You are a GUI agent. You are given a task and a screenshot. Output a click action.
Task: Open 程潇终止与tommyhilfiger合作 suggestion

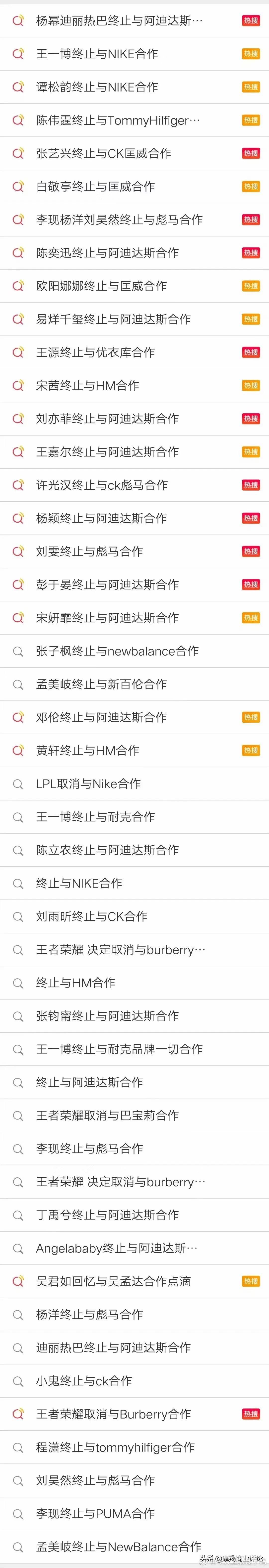coord(115,1448)
